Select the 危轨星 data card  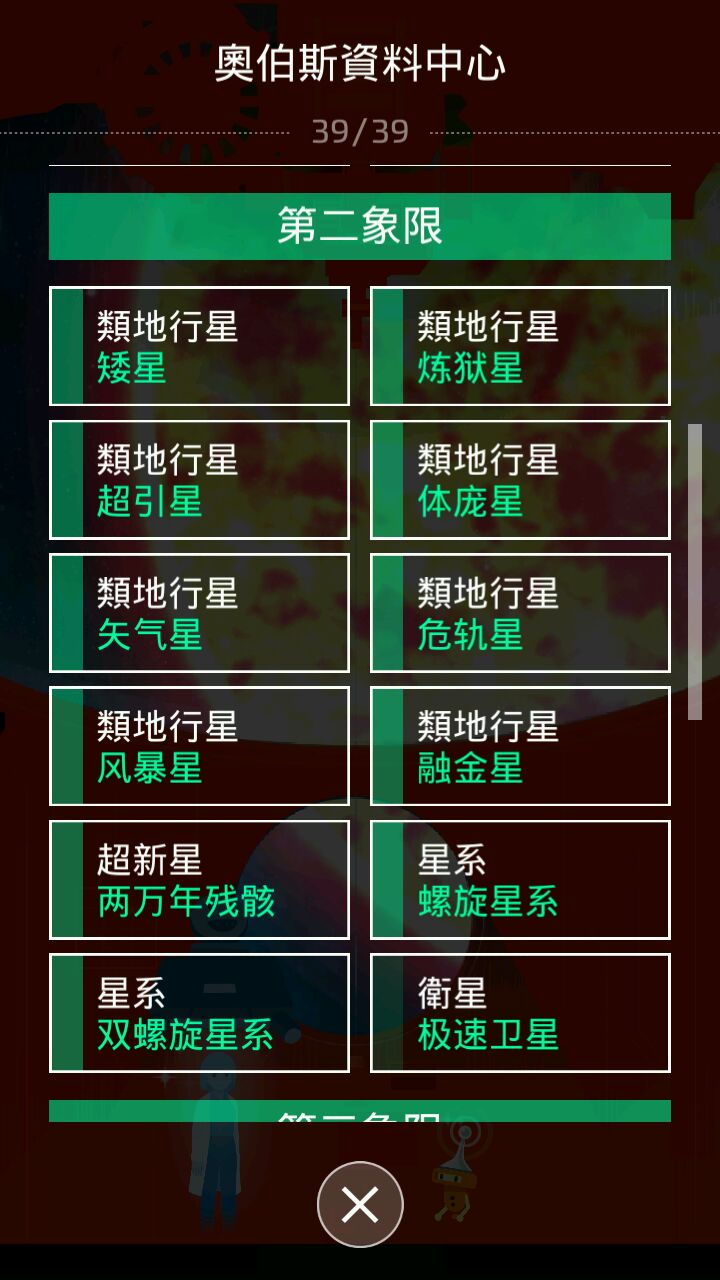(520, 613)
